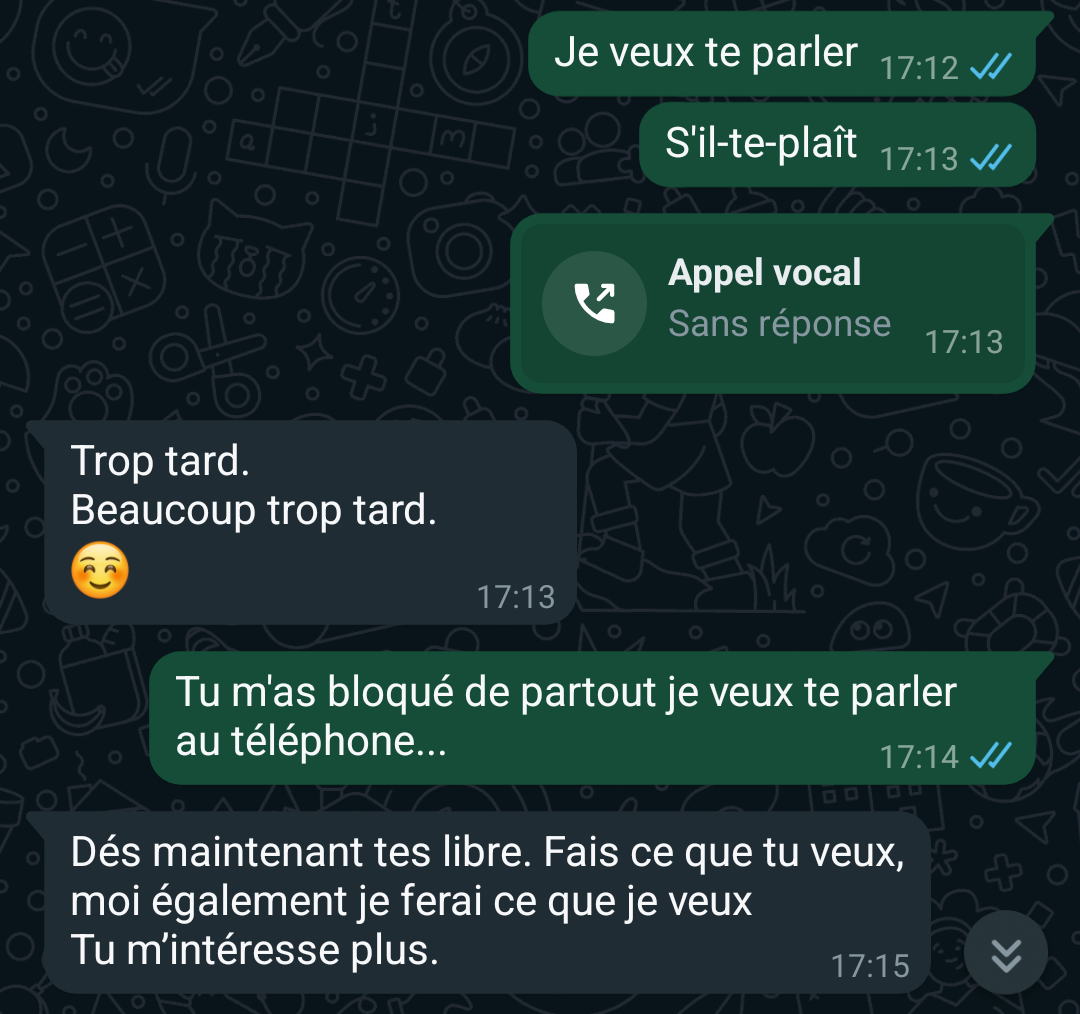Tap the Appel vocal missed call bubble
The height and width of the screenshot is (1014, 1080).
coord(772,303)
